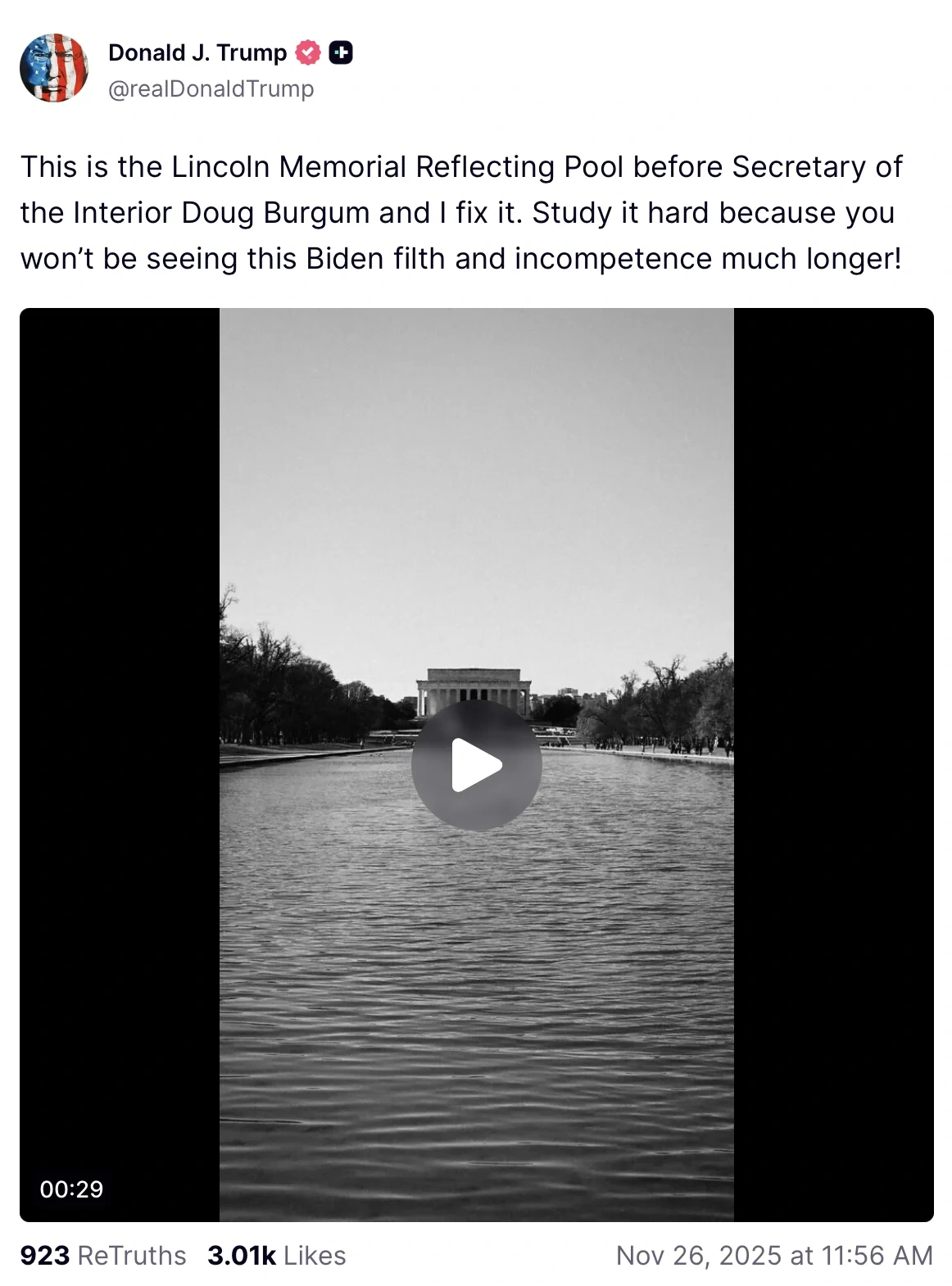Screen dimensions: 952x1286
Task: View the @realDonaldTrump handle page
Action: tap(211, 88)
